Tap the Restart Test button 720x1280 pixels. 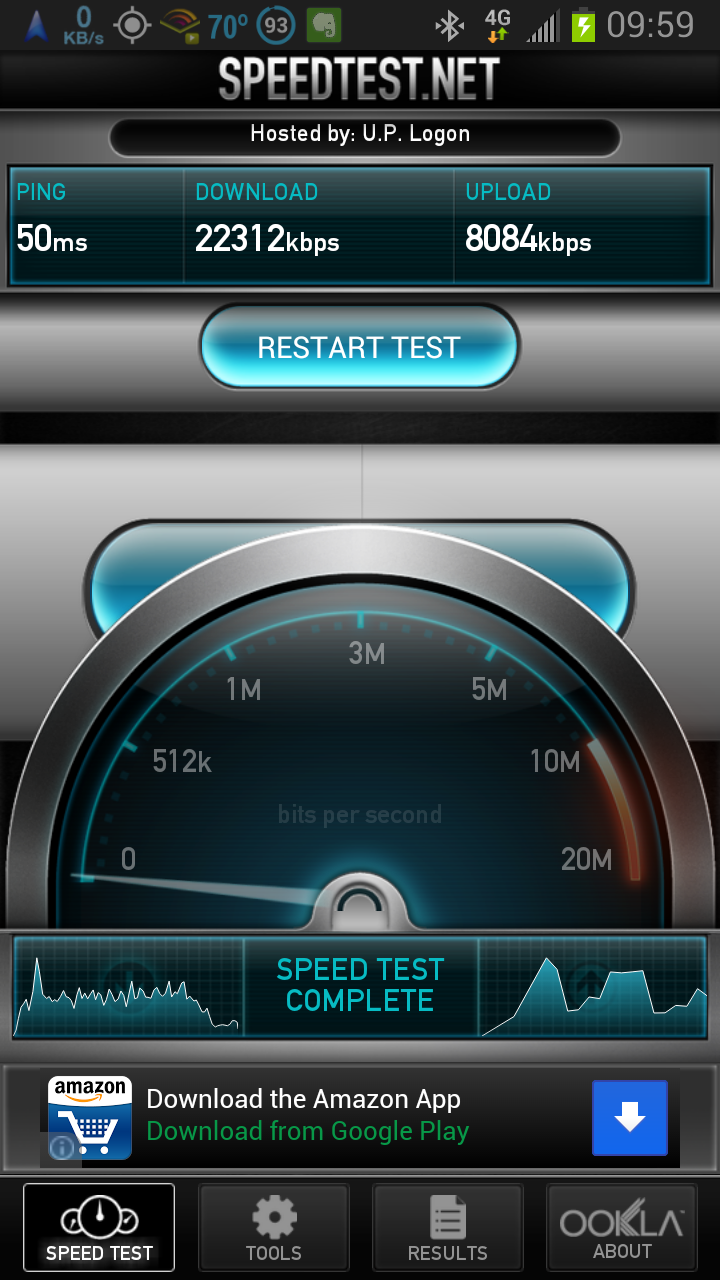(x=359, y=347)
